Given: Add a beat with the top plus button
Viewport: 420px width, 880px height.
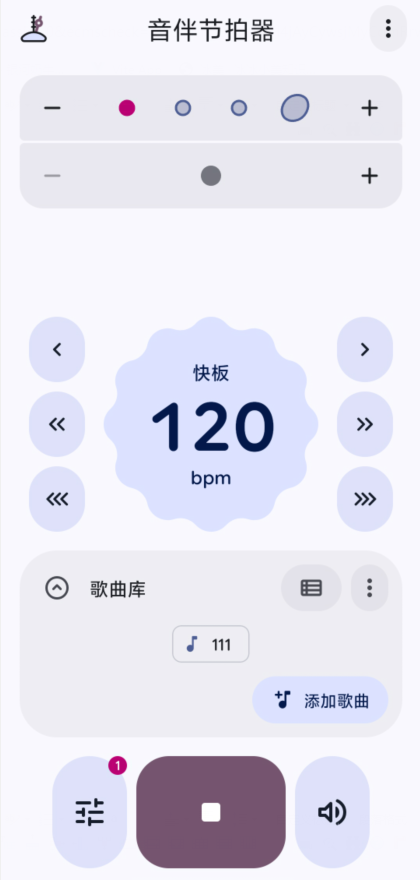Looking at the screenshot, I should [369, 108].
